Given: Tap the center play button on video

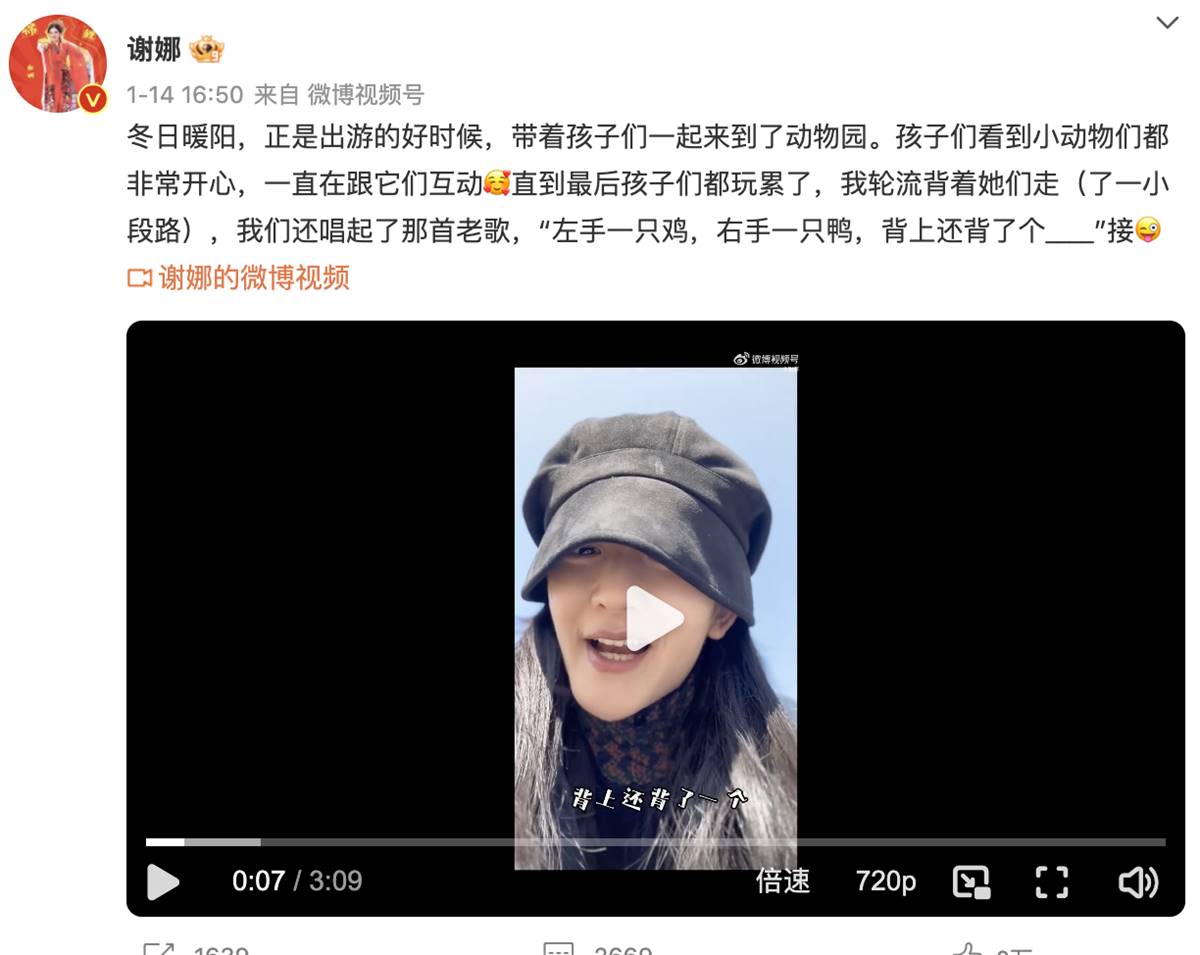Looking at the screenshot, I should coord(655,619).
